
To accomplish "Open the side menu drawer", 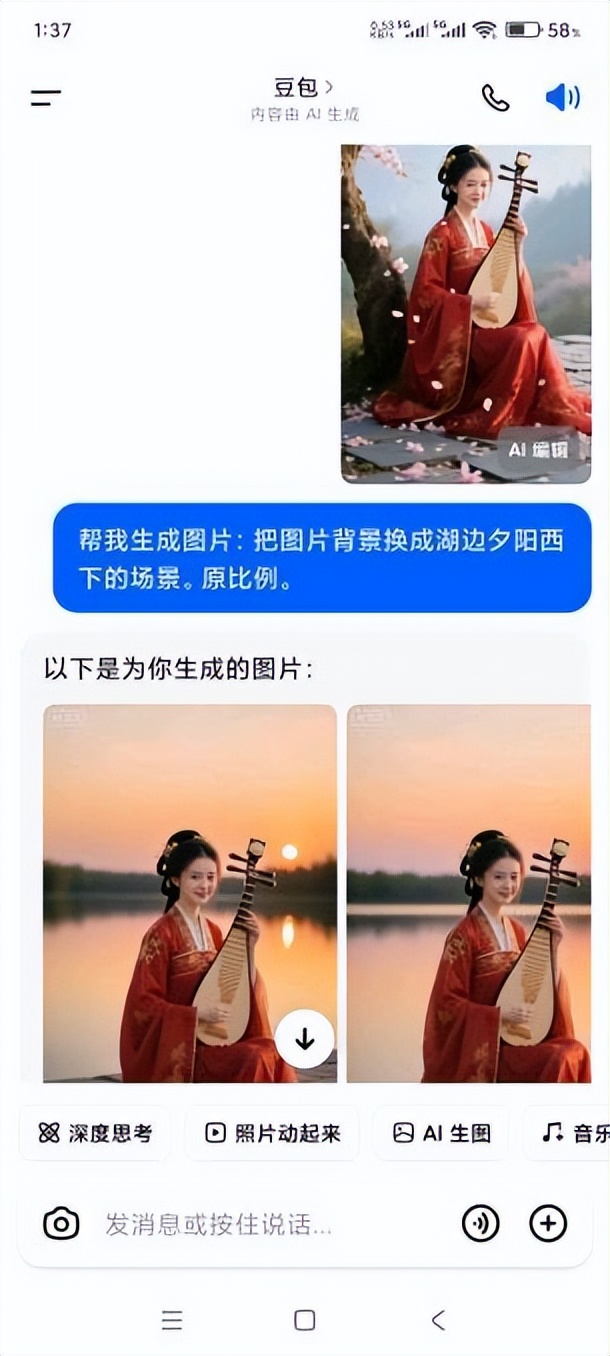I will (x=46, y=98).
